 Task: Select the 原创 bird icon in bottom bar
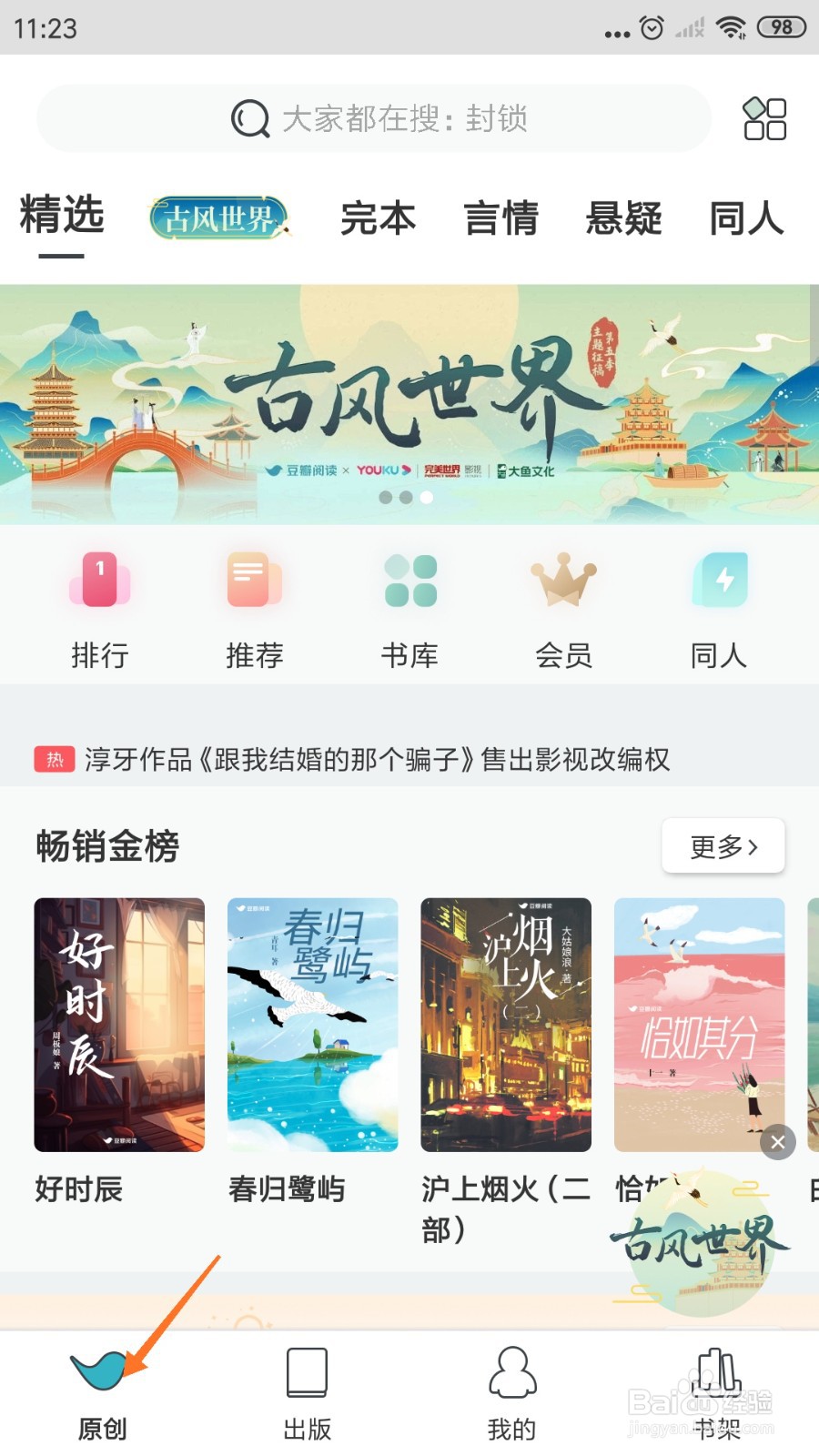pos(100,1383)
